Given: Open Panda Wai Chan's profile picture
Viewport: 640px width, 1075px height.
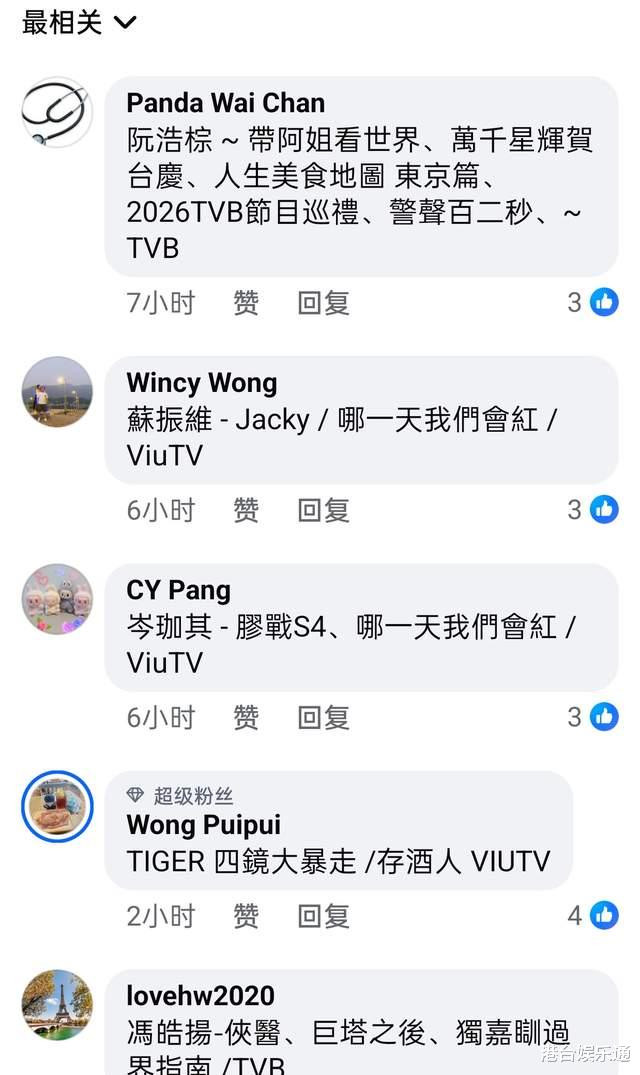Looking at the screenshot, I should click(x=57, y=112).
